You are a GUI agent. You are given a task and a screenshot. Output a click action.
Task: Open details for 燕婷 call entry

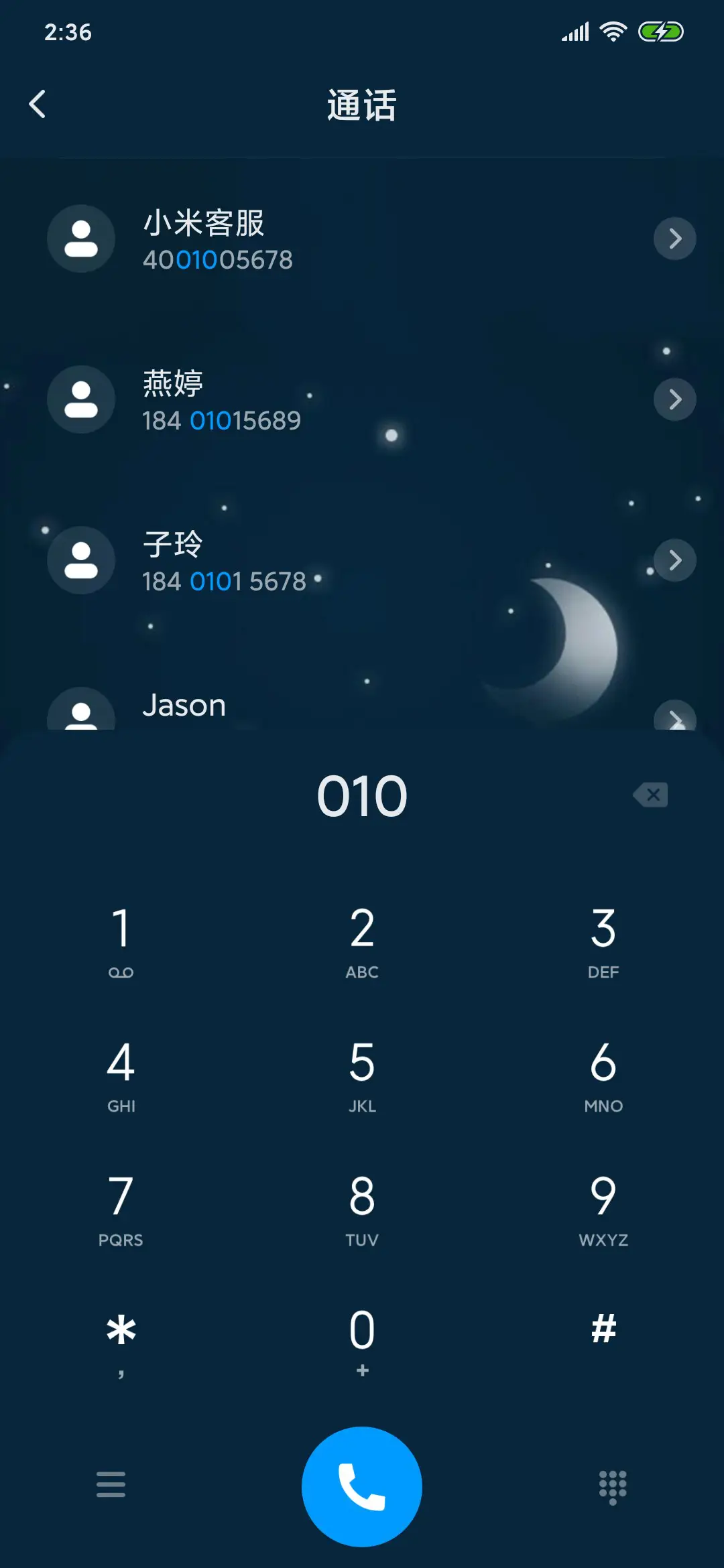click(675, 399)
